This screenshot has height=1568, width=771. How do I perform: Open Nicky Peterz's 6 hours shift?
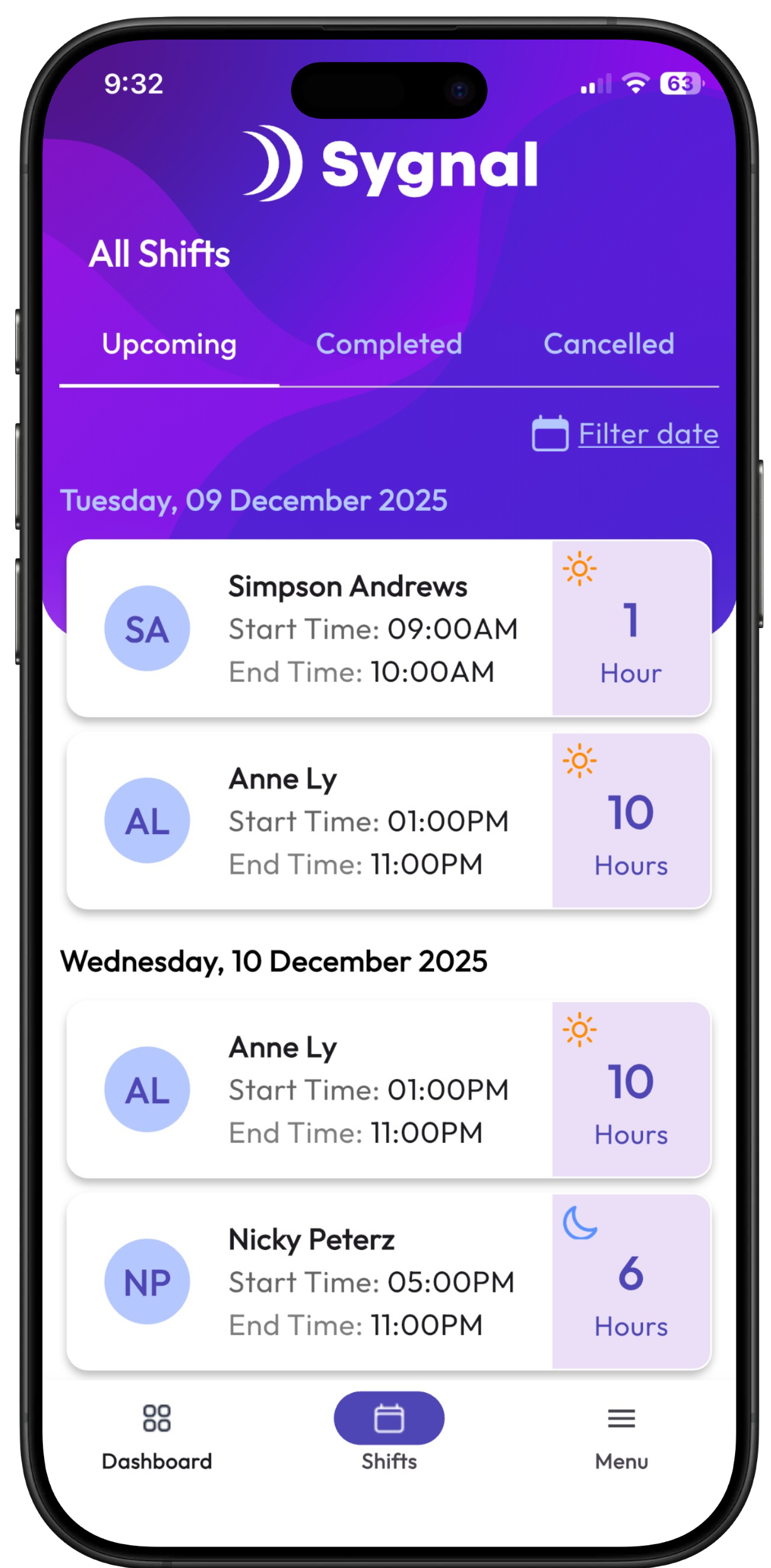[x=388, y=1281]
